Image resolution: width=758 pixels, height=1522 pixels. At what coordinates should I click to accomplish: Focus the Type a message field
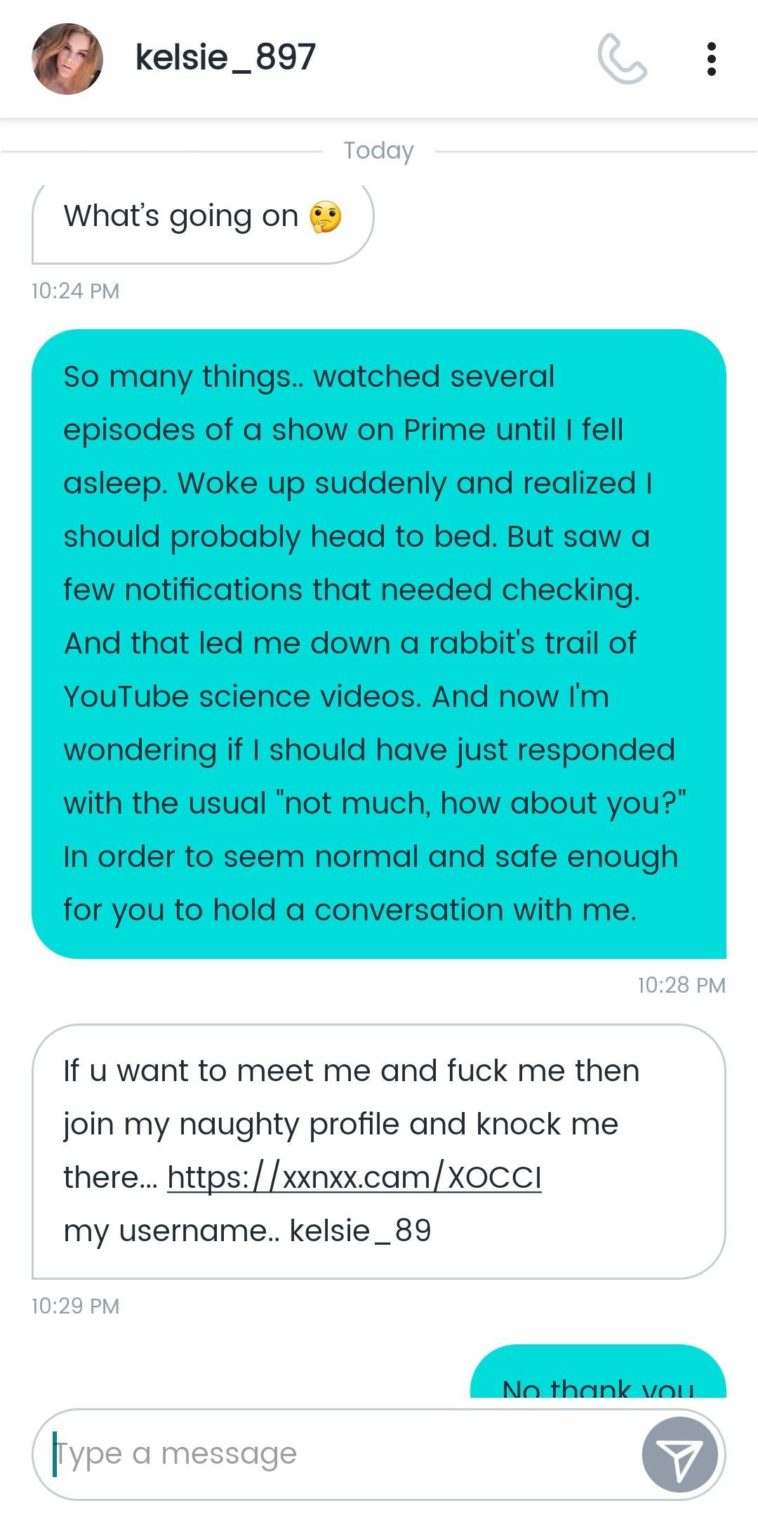tap(340, 1453)
